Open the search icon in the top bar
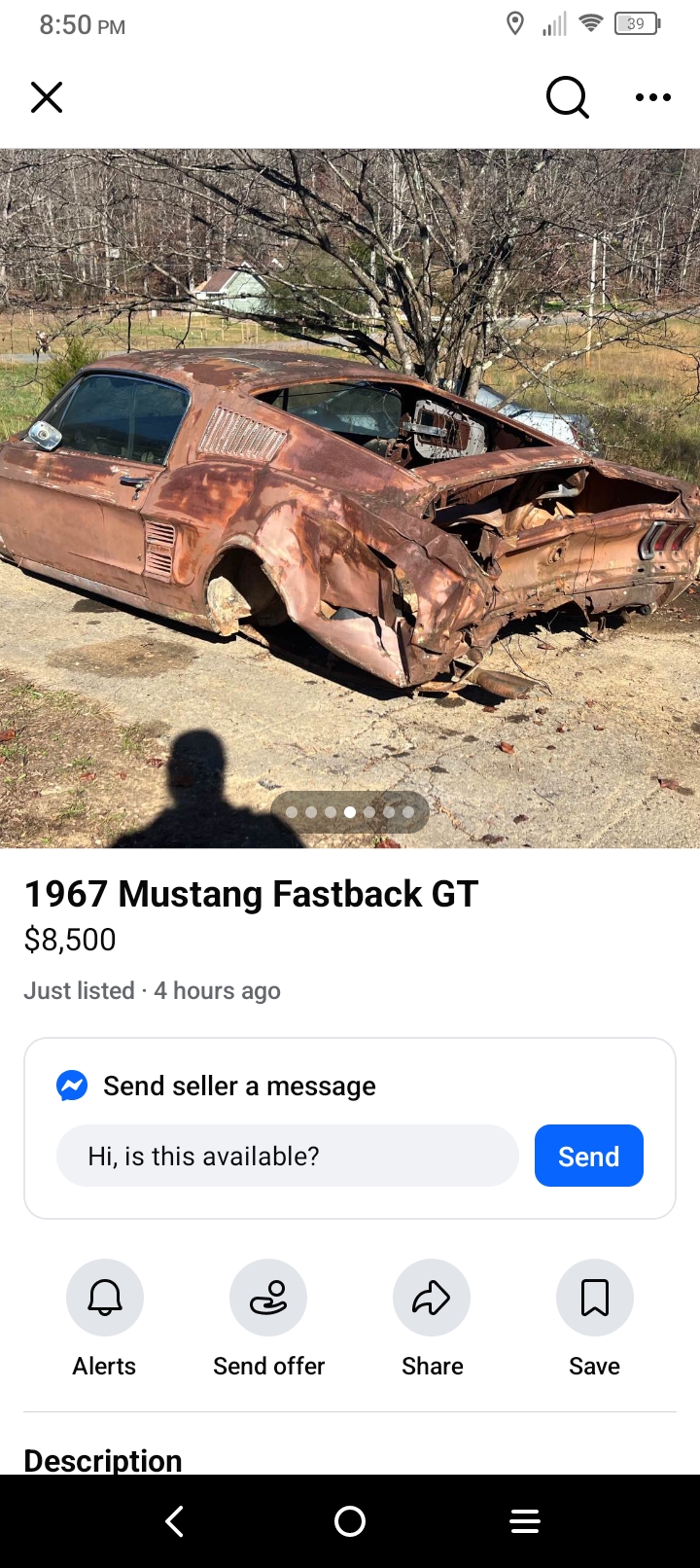 567,97
